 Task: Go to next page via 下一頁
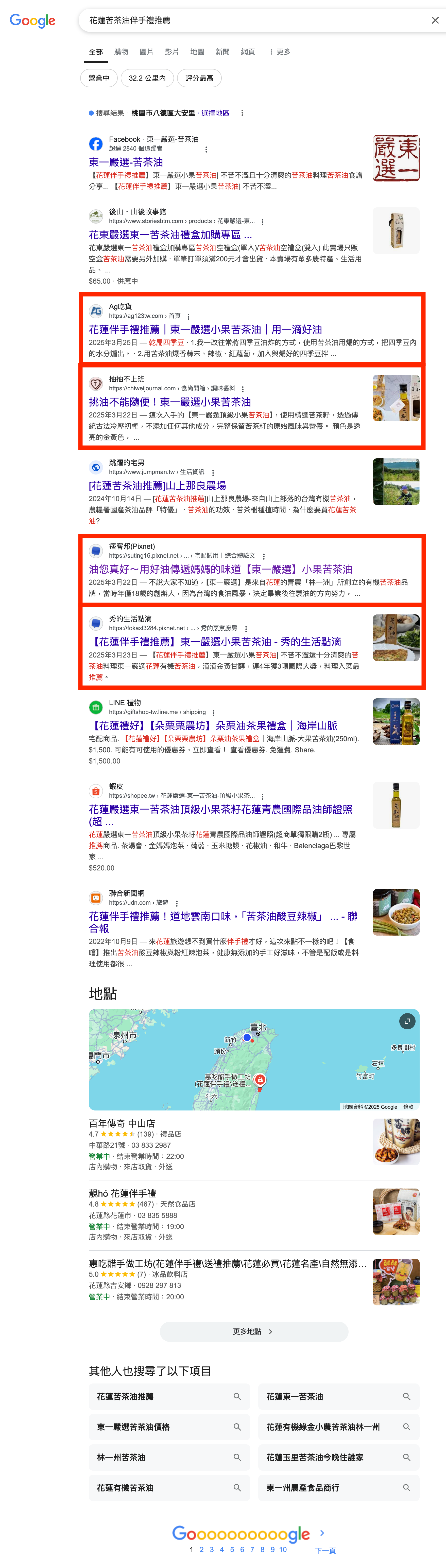point(325,1550)
